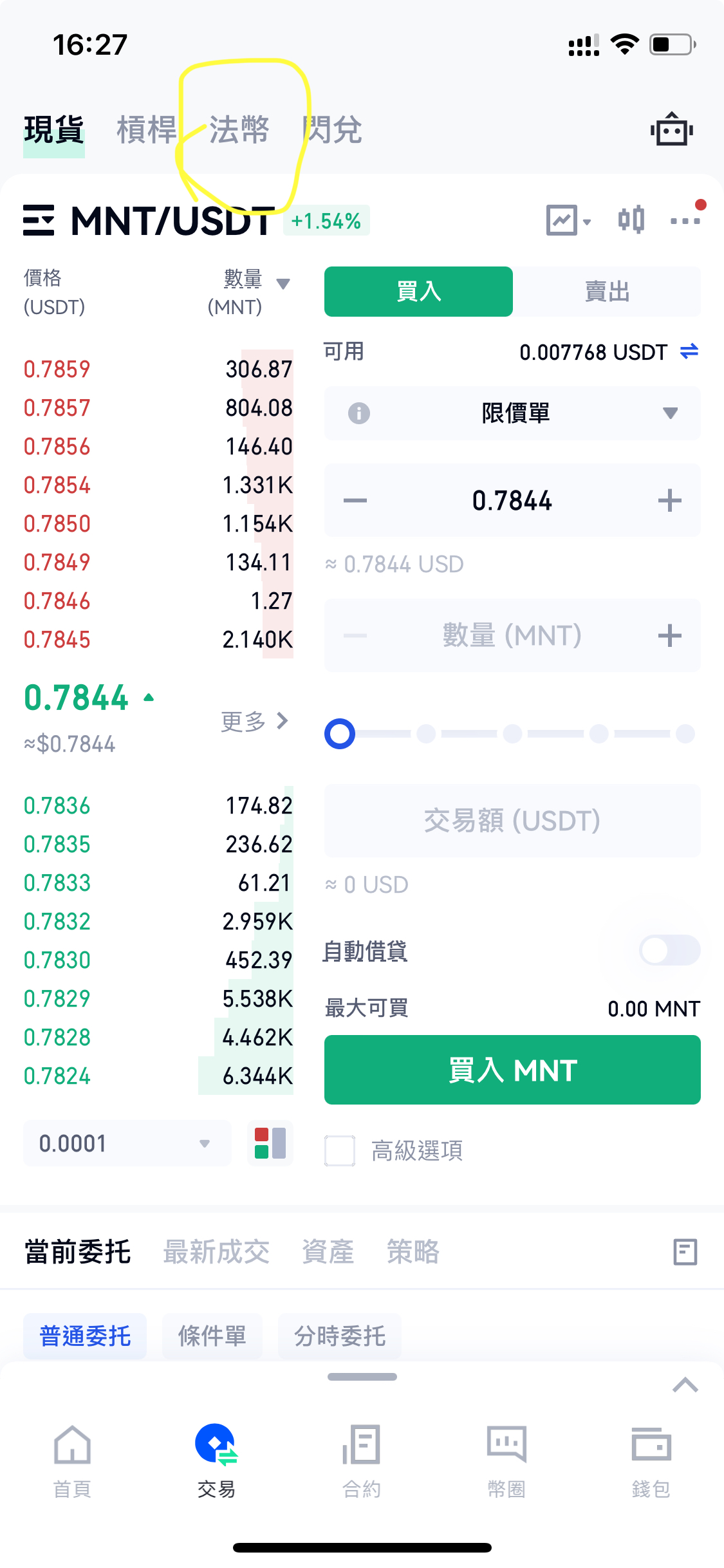Open the MNT/USDT pair selector
Image resolution: width=724 pixels, height=1568 pixels.
[x=148, y=221]
